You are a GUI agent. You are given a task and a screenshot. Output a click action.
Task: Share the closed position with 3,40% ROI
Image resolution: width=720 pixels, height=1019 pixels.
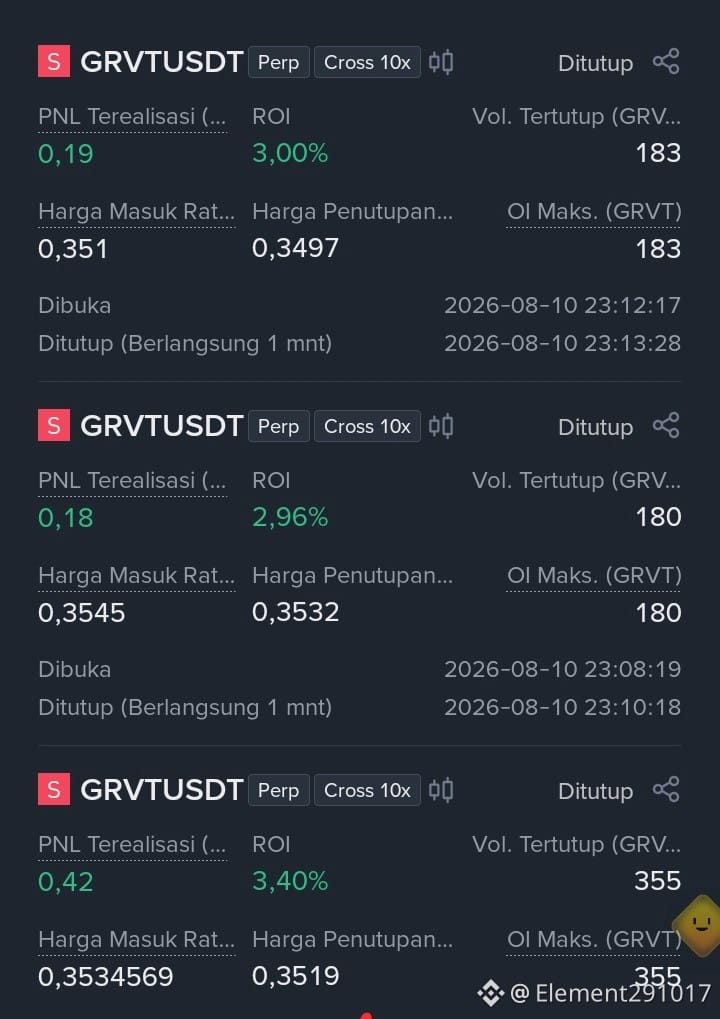pyautogui.click(x=666, y=790)
